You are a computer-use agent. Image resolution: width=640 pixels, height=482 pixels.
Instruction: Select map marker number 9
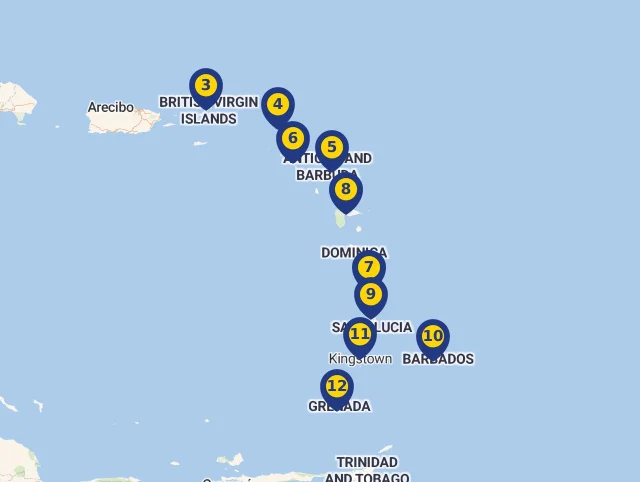pos(371,294)
